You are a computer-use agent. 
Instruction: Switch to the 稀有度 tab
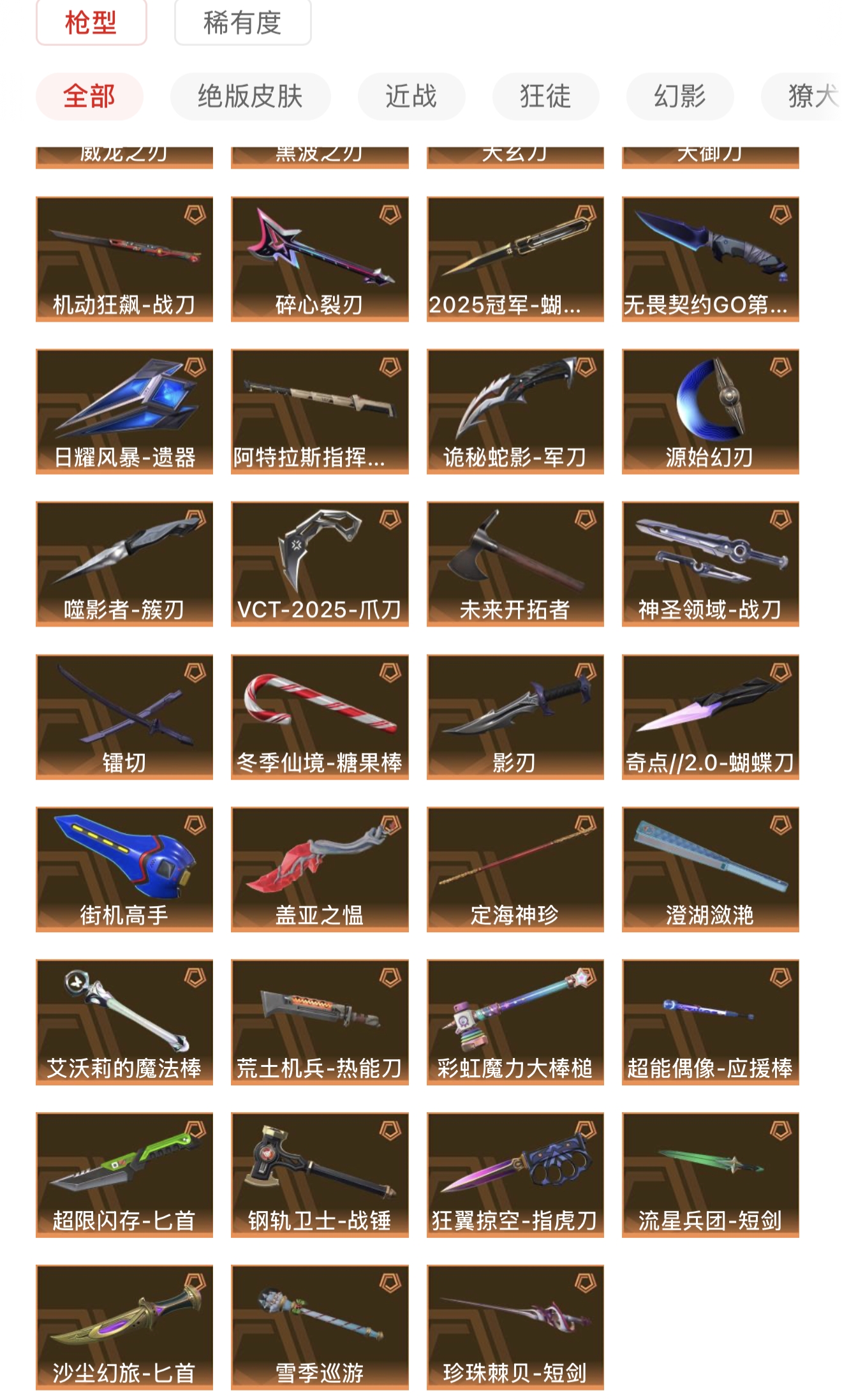point(242,22)
